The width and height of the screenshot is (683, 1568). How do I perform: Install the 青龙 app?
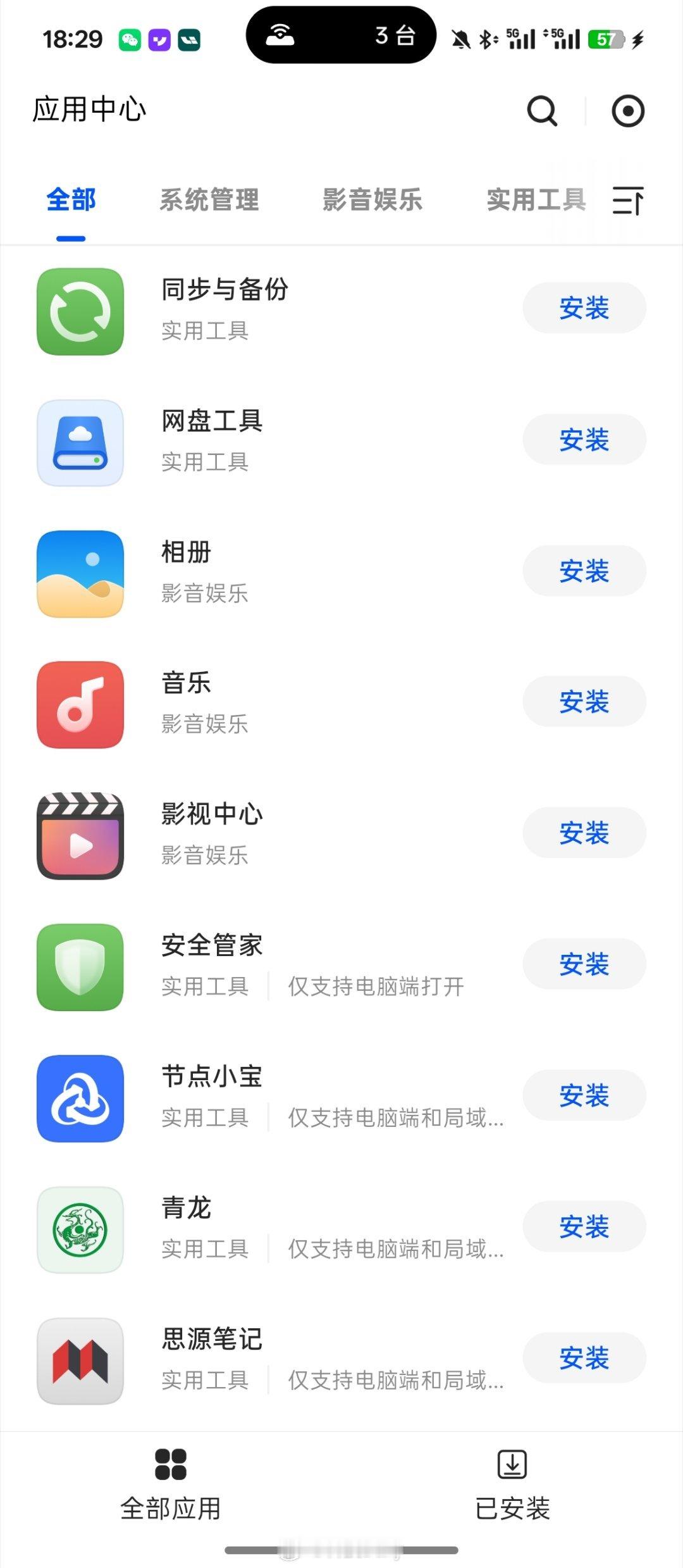pyautogui.click(x=584, y=1226)
